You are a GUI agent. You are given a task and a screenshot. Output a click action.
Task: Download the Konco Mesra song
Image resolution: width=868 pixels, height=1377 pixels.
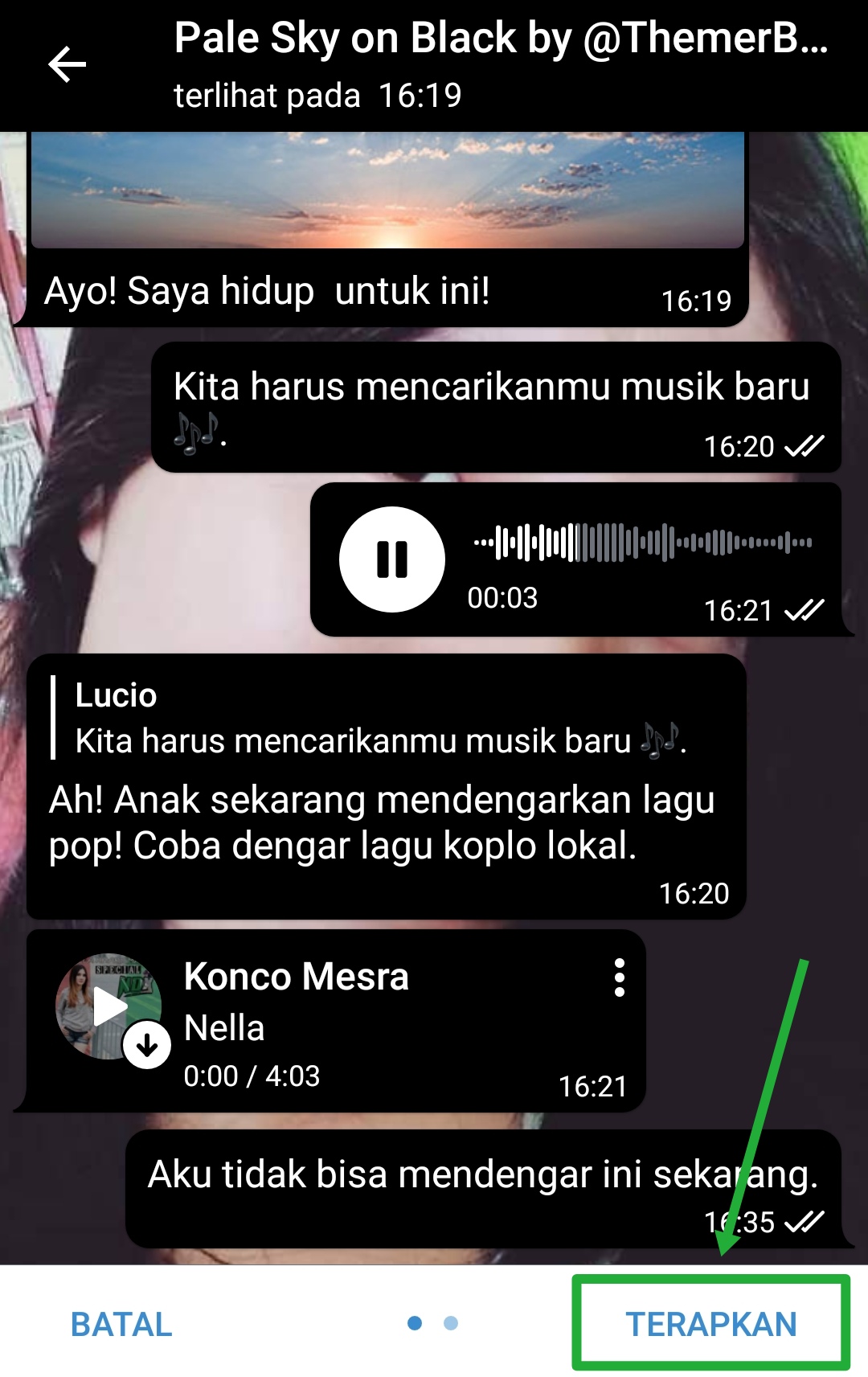[x=147, y=1046]
